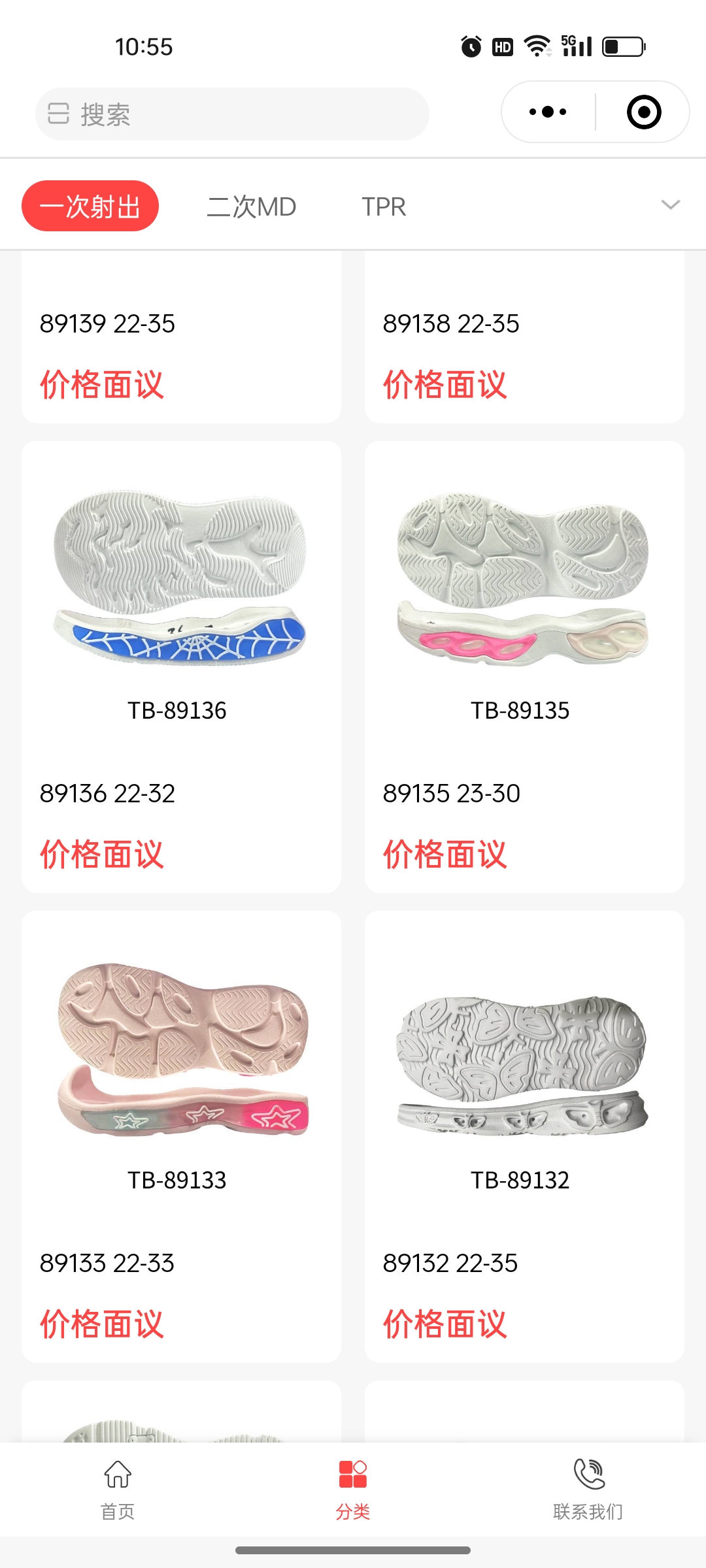Screen dimensions: 706x1568
Task: Open the 89138 22-35 product card
Action: [524, 340]
